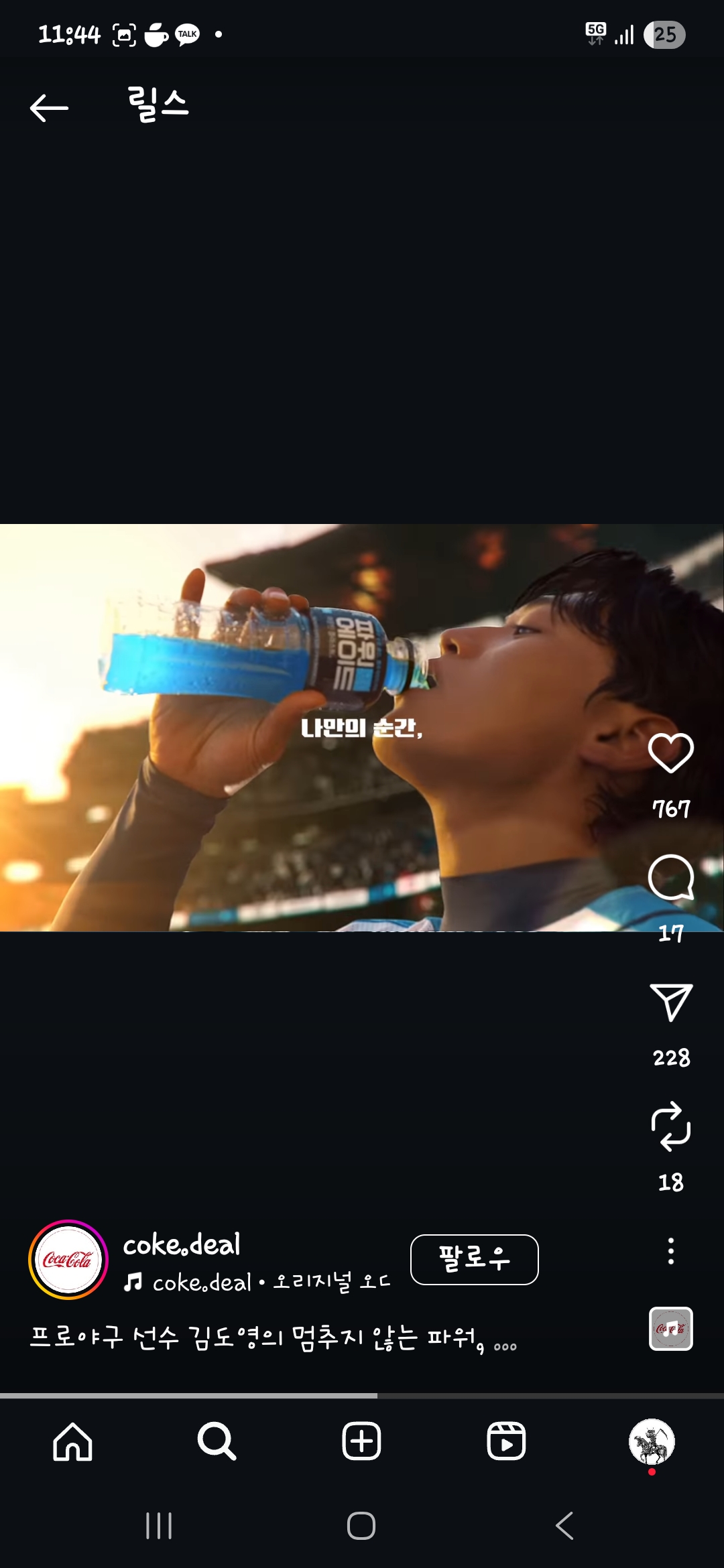
Task: Repost this reel
Action: tap(670, 1126)
